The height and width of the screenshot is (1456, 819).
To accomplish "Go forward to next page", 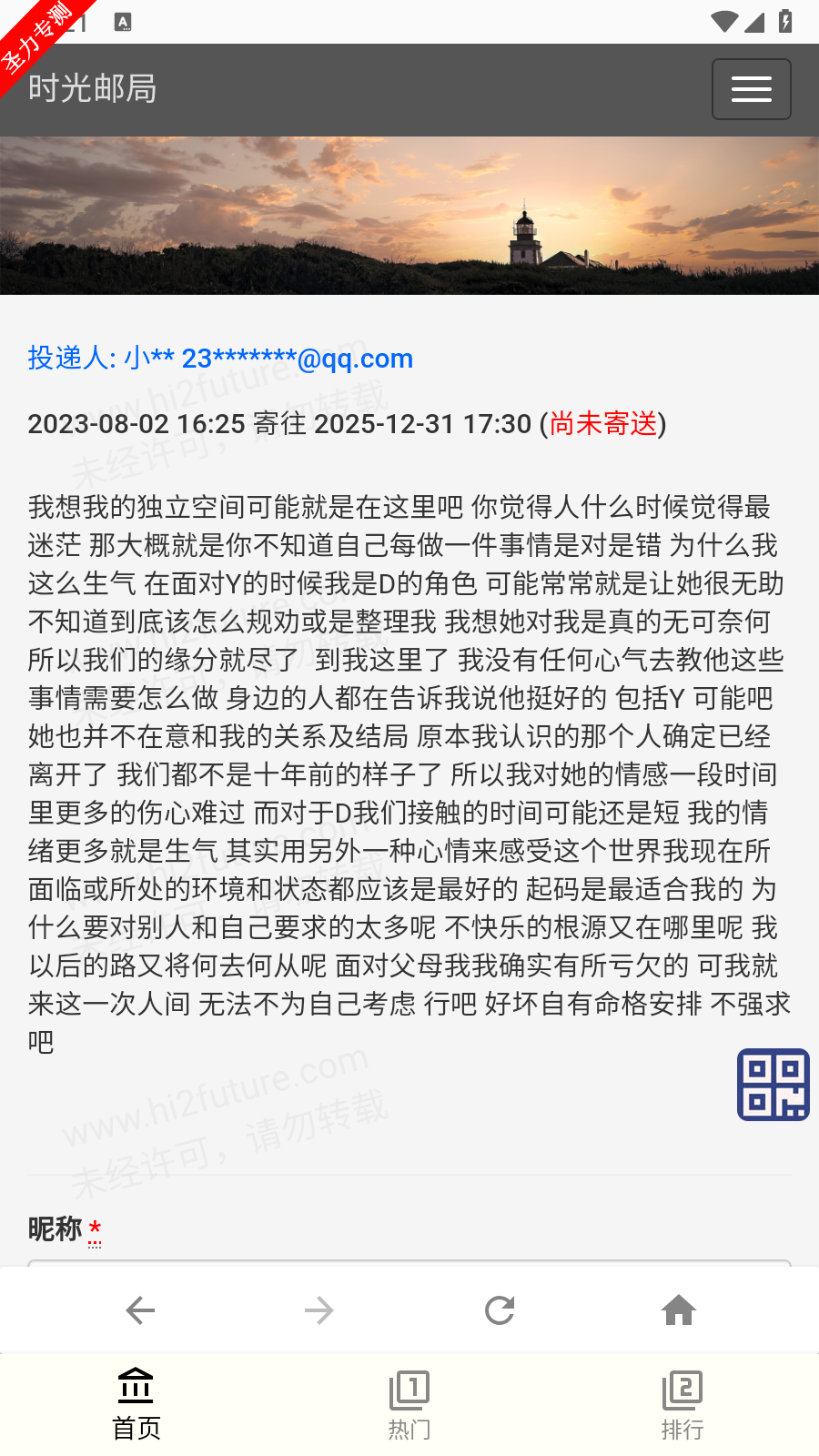I will click(x=318, y=1310).
